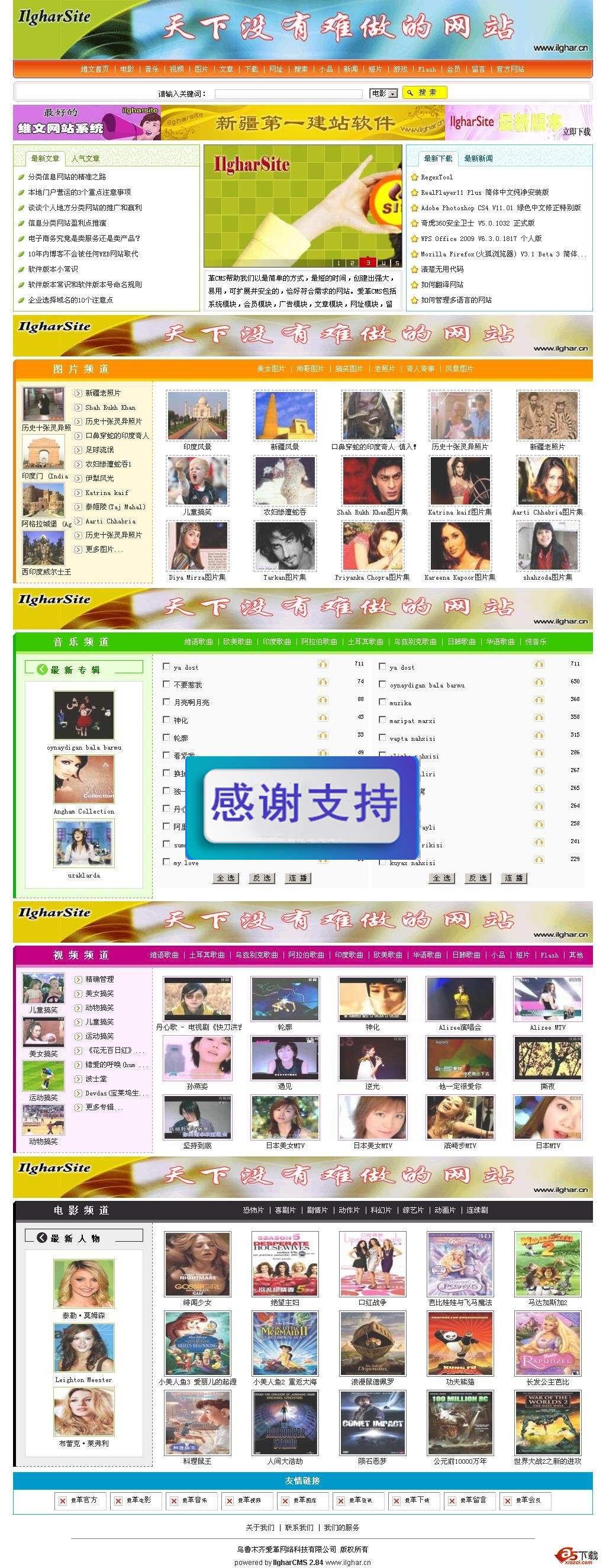Viewport: 606px width, 1568px height.
Task: Open article 分类信息网站的精准之路
Action: click(67, 176)
